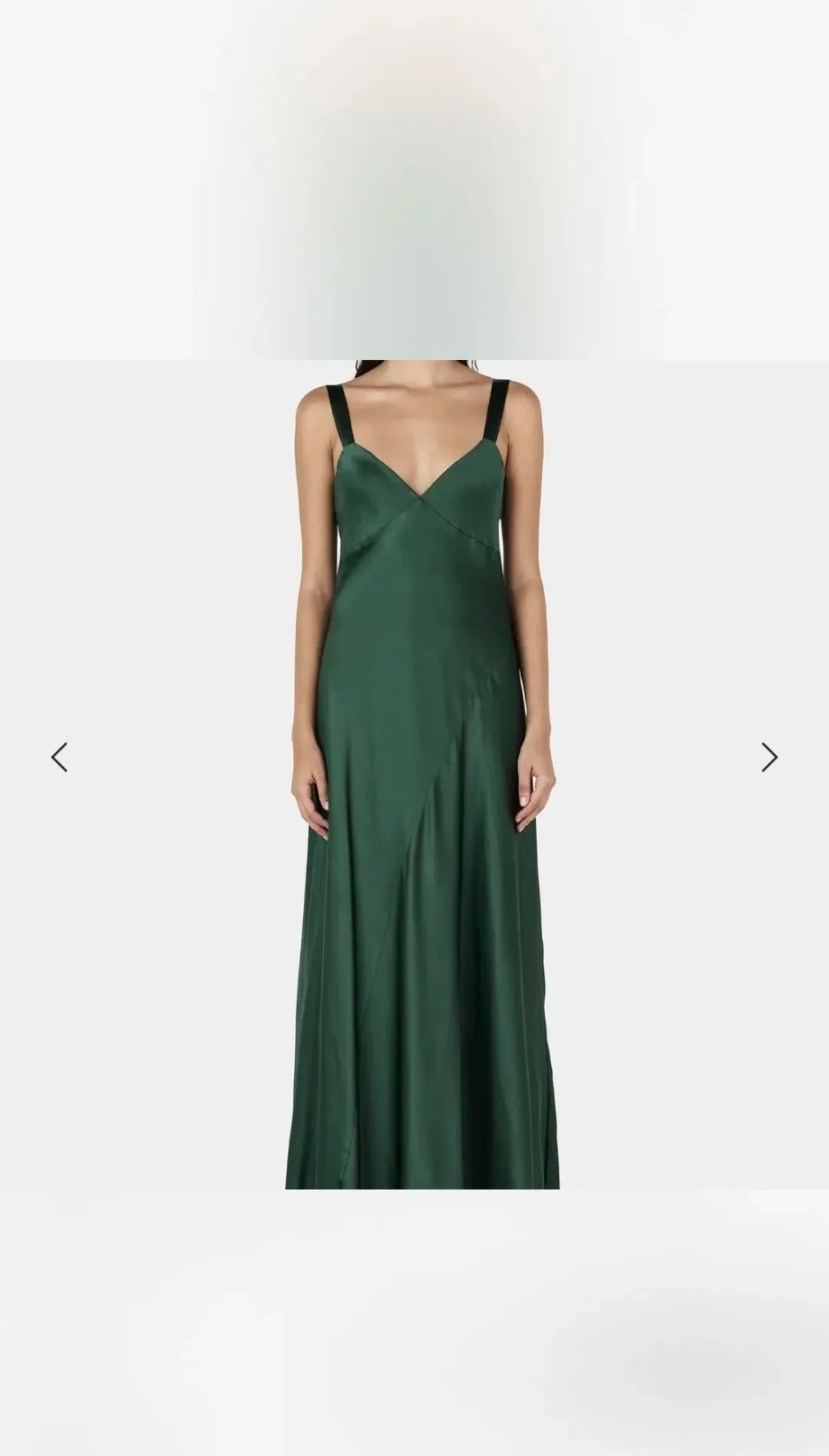The height and width of the screenshot is (1456, 829).
Task: Expand the product image carousel leftward
Action: coord(61,756)
